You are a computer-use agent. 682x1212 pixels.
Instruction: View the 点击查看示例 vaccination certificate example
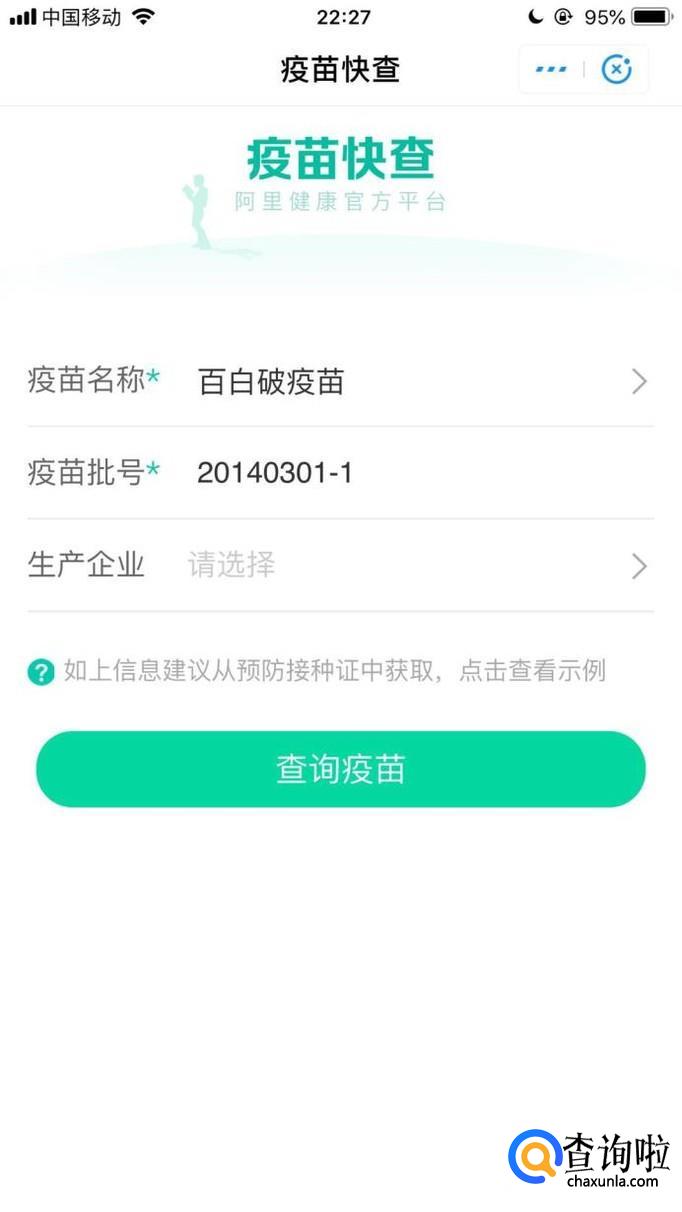coord(532,671)
